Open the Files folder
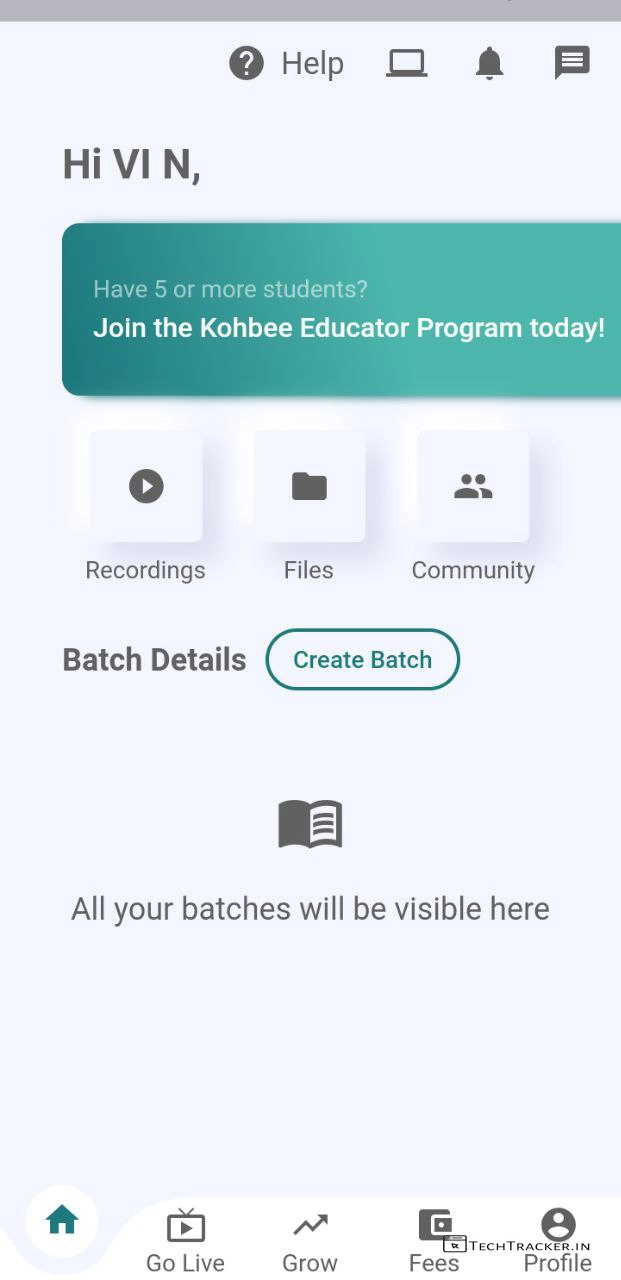621x1280 pixels. click(x=309, y=487)
